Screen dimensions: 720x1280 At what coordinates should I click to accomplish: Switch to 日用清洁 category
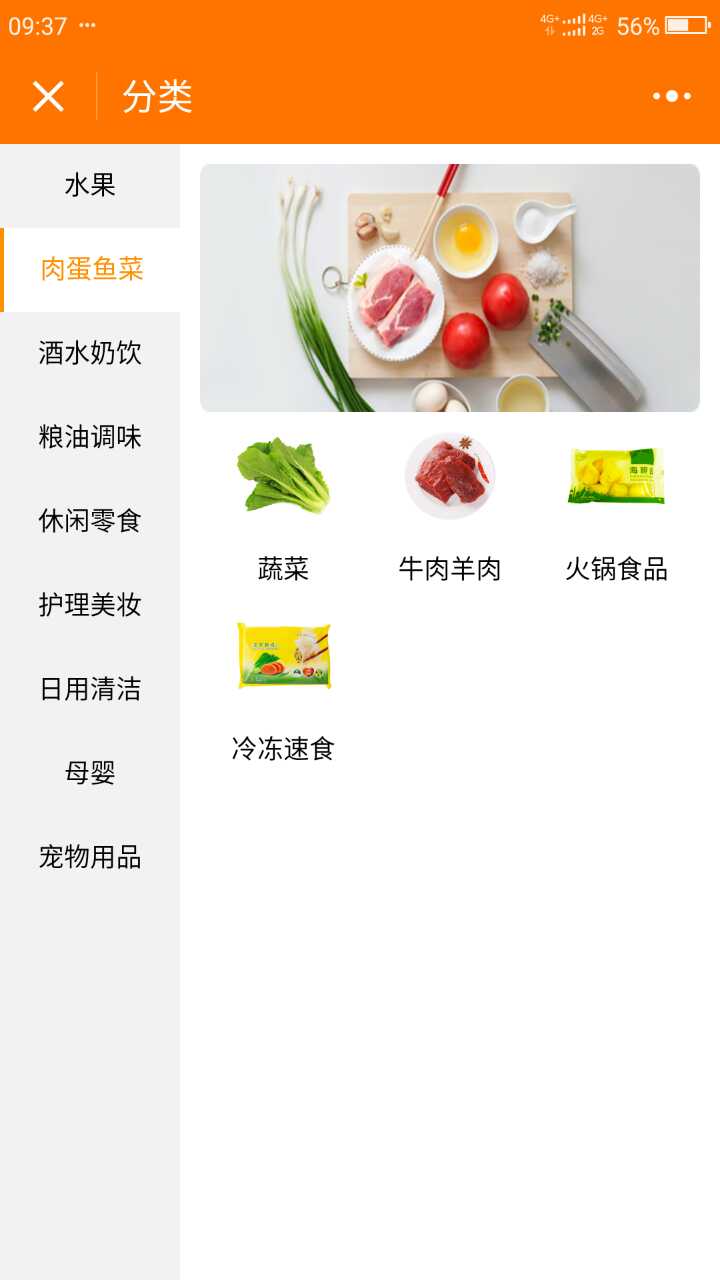click(90, 689)
